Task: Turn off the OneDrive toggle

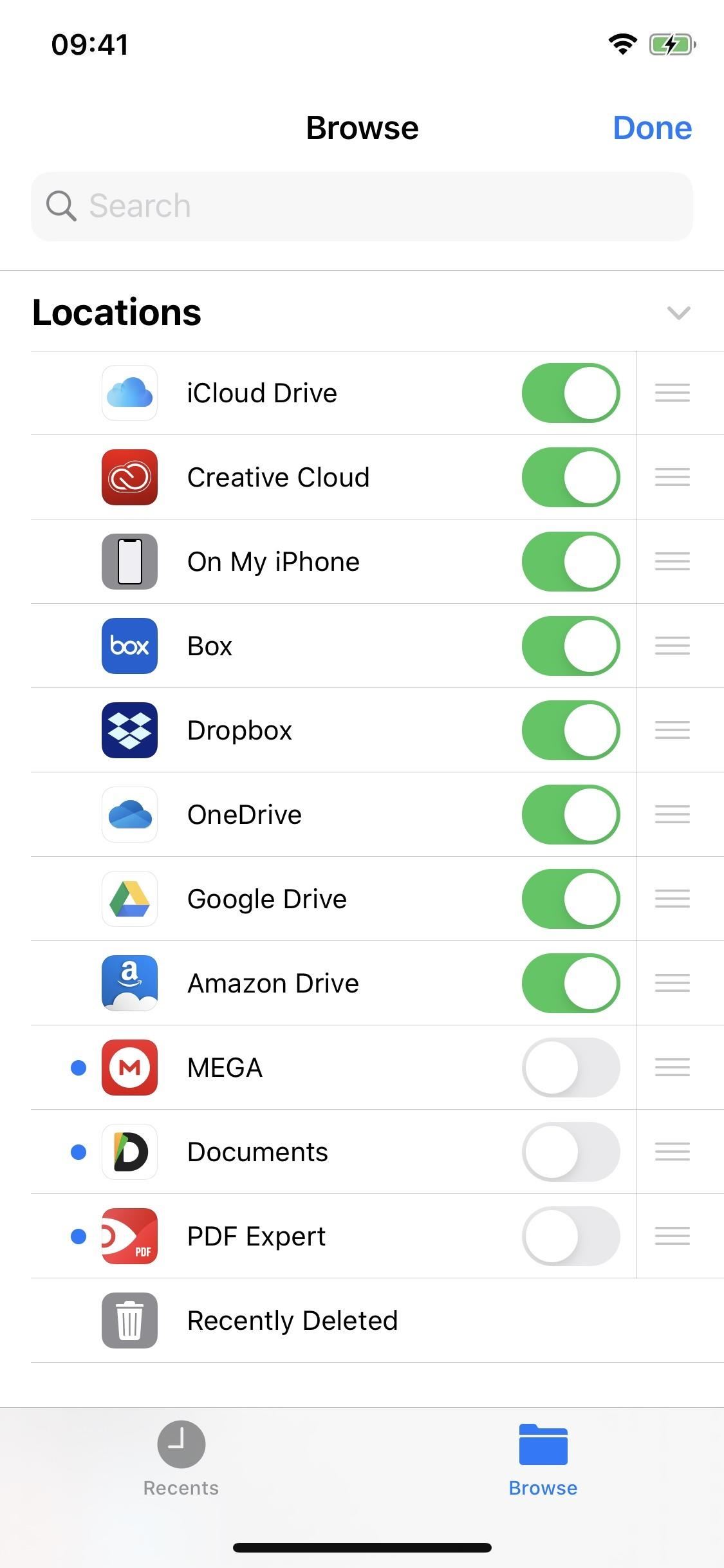Action: click(x=570, y=815)
